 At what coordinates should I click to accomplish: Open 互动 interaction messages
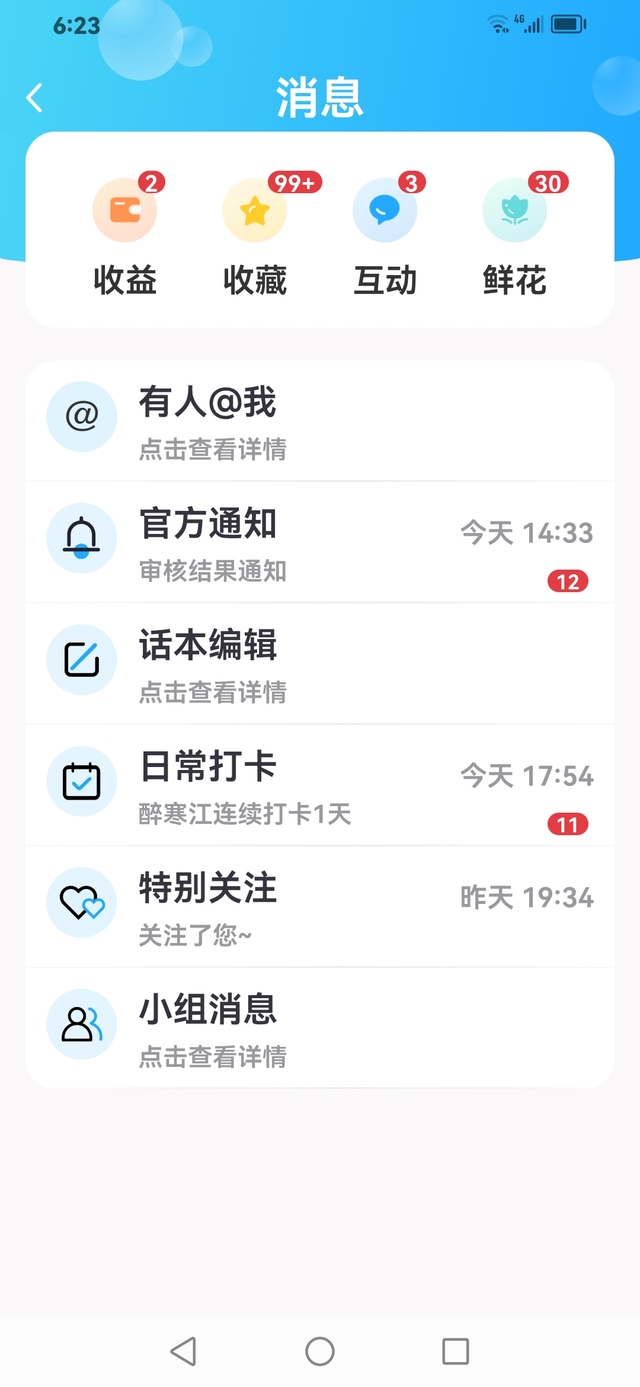pyautogui.click(x=385, y=236)
